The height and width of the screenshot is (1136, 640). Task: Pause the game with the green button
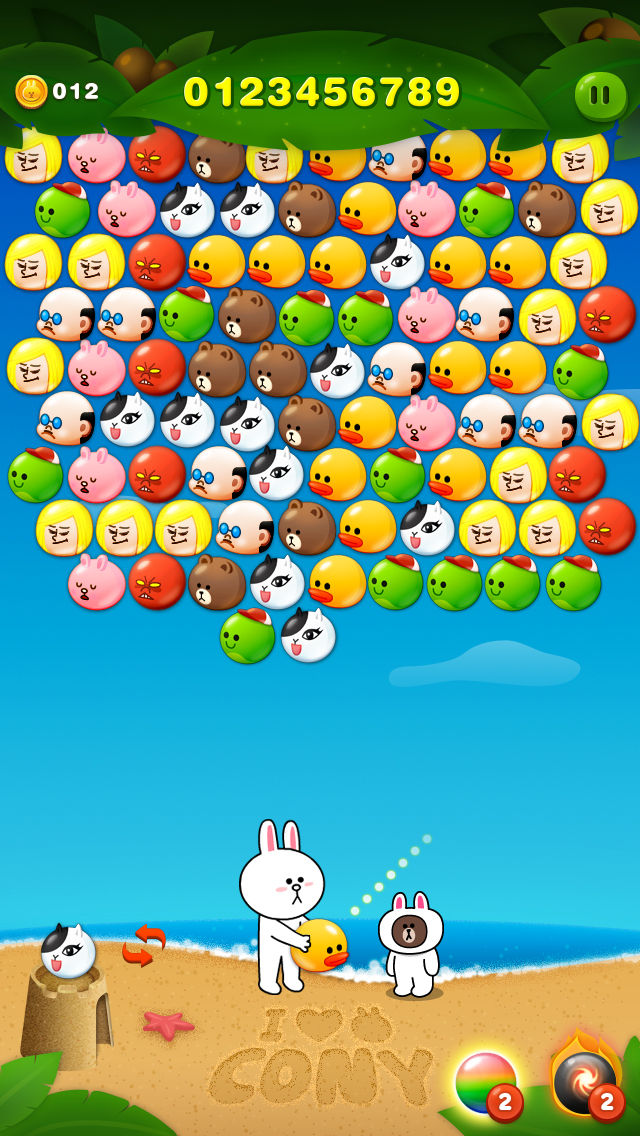point(600,97)
